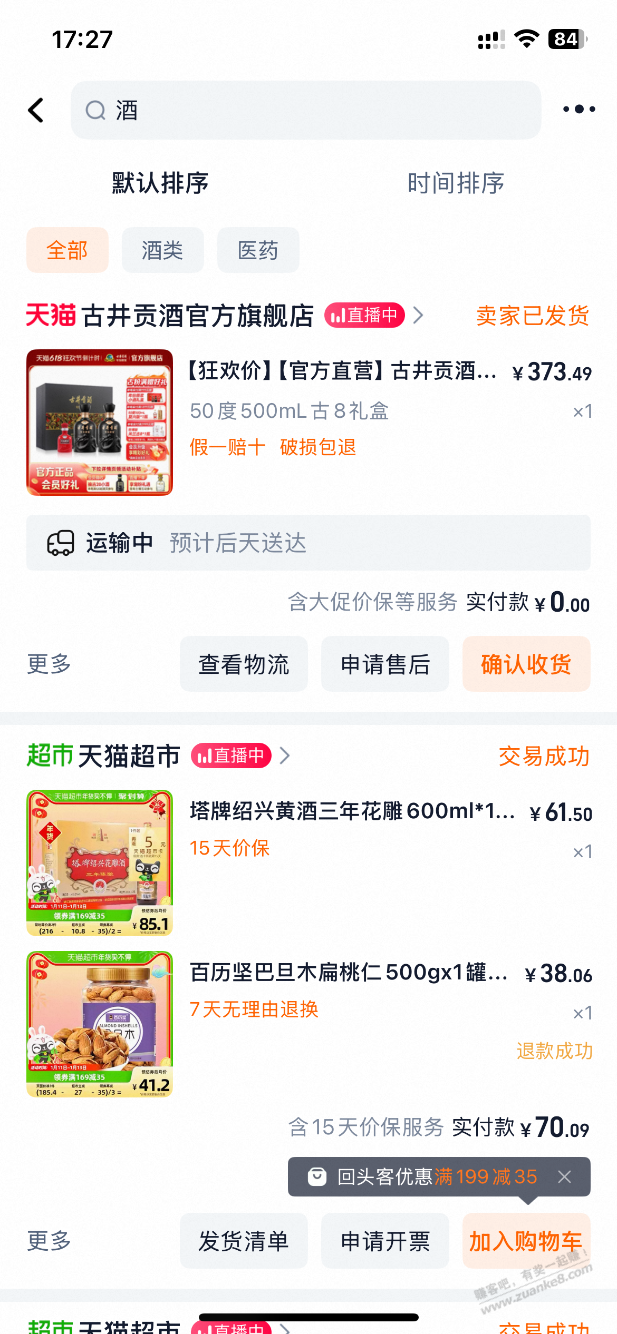Switch to 默认排序 sorting tab
Image resolution: width=617 pixels, height=1334 pixels.
click(160, 183)
